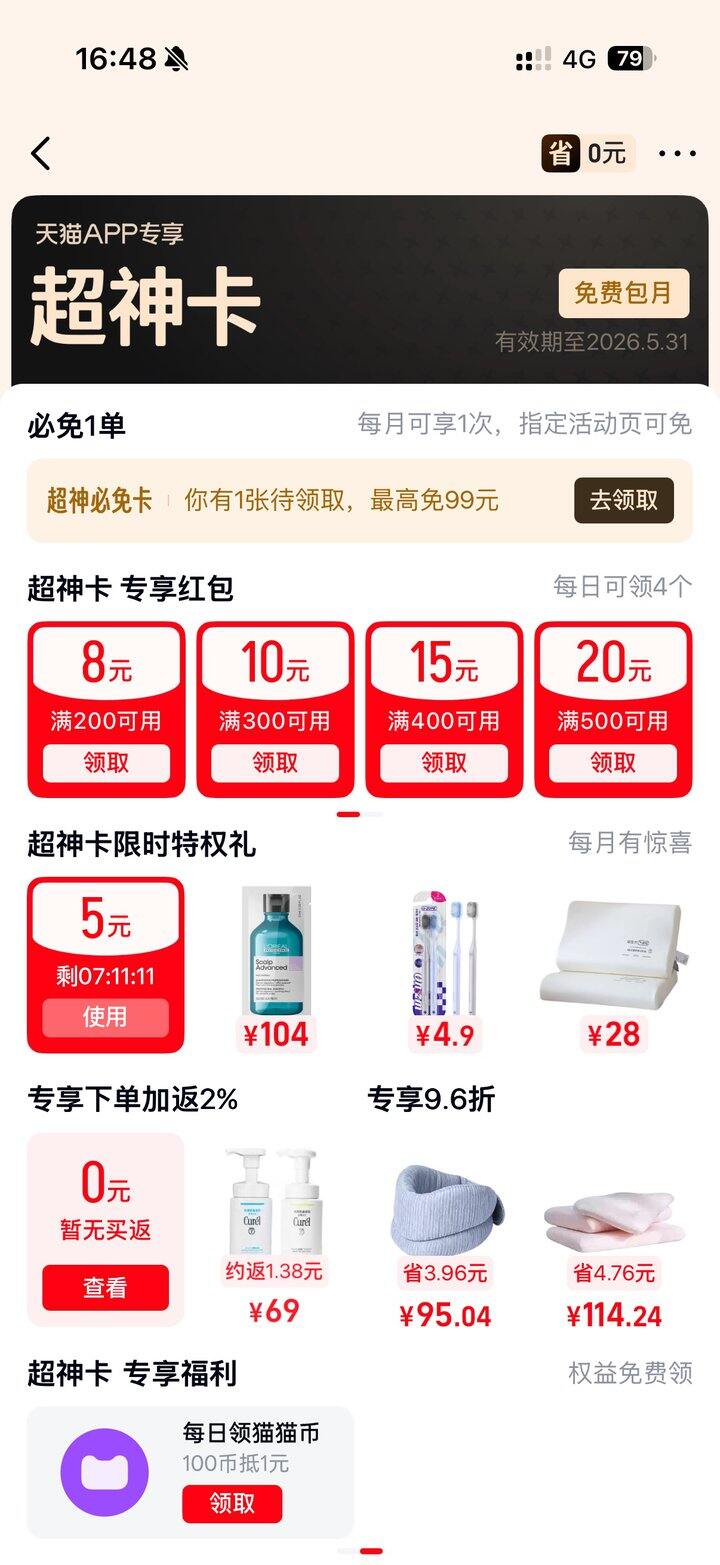View cashback details via 查看
The image size is (720, 1565).
105,1288
